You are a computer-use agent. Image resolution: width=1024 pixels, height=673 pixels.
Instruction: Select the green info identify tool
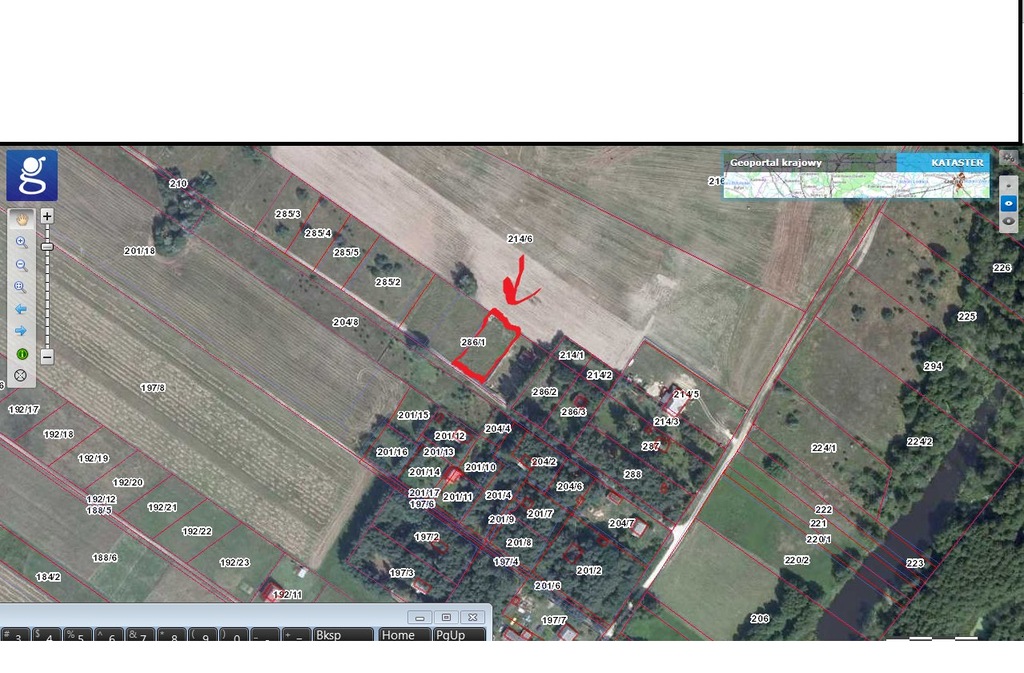(21, 354)
